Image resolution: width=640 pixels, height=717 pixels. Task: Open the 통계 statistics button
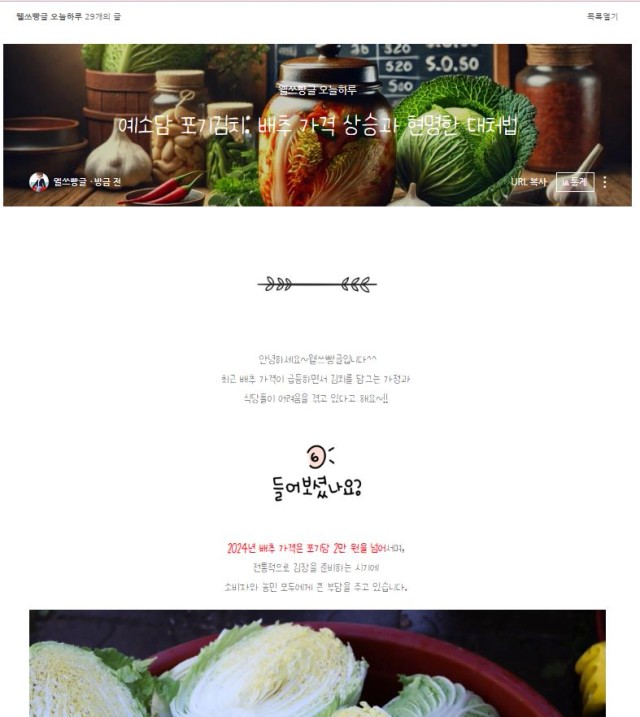point(574,182)
